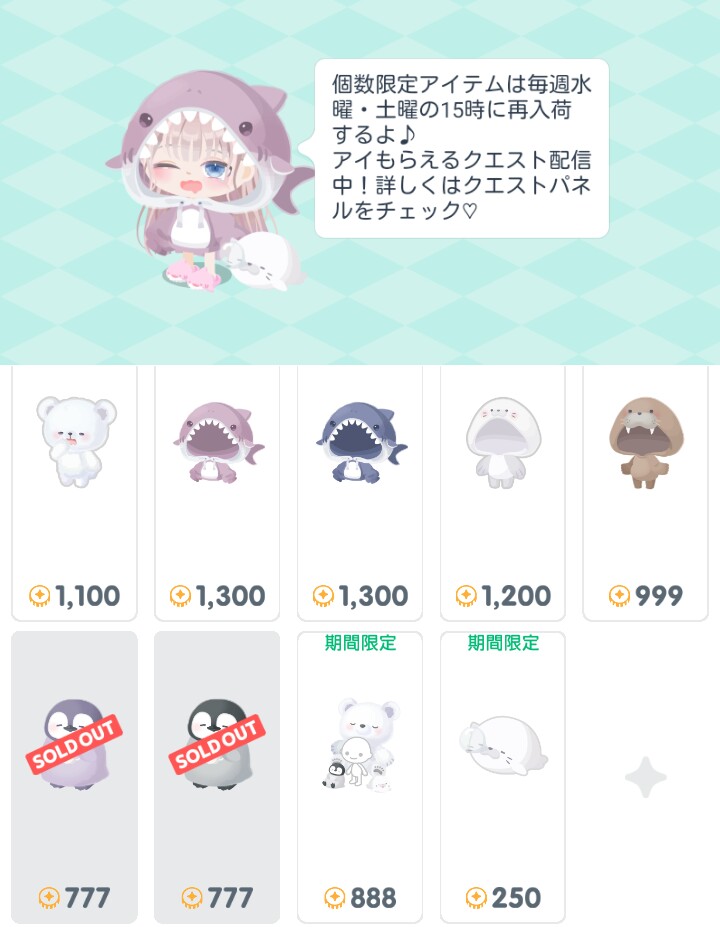The image size is (720, 927).
Task: Pick the brown walrus costume for 999
Action: tap(646, 490)
